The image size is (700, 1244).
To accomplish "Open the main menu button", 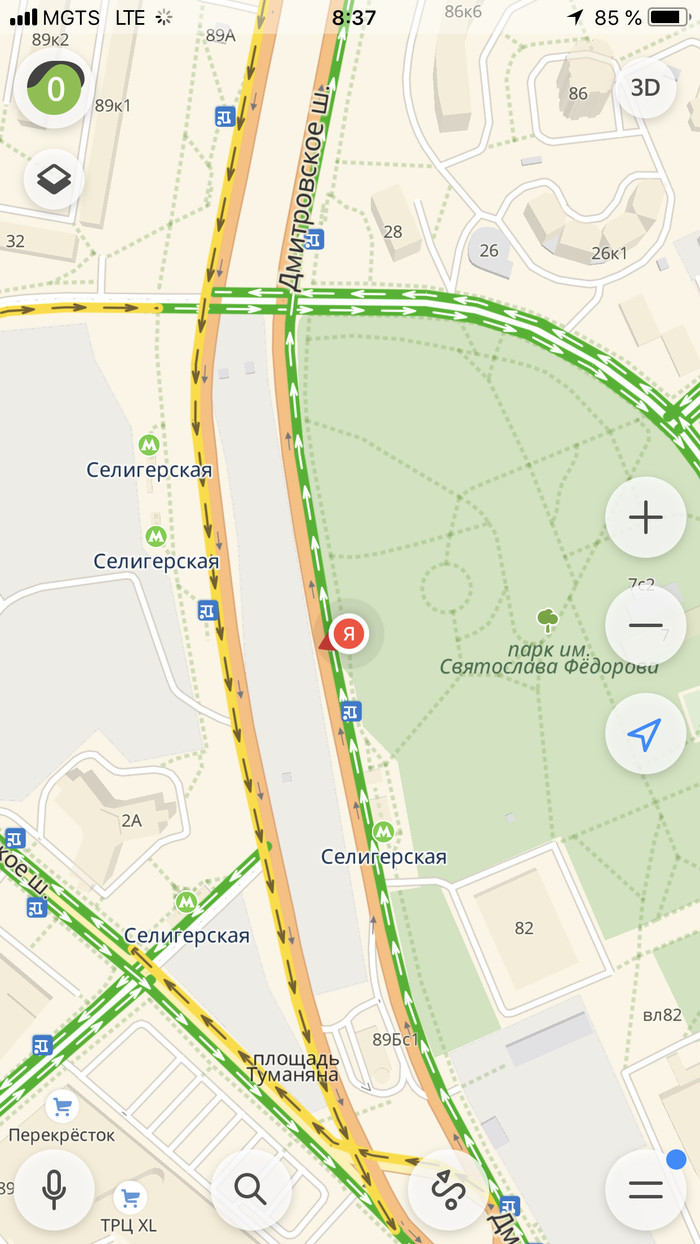I will [645, 1189].
